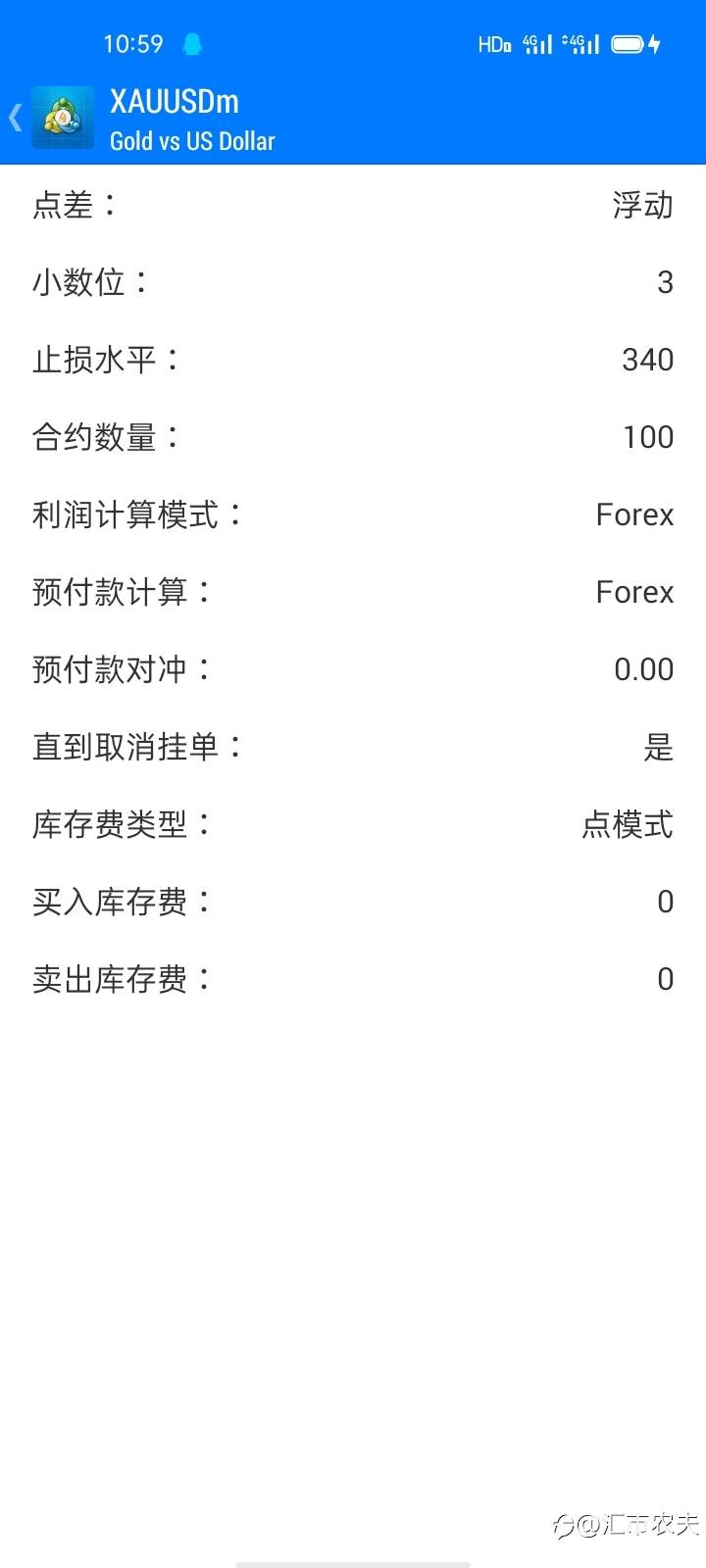Tap the first SIM 4G signal icon
706x1568 pixels.
(535, 44)
